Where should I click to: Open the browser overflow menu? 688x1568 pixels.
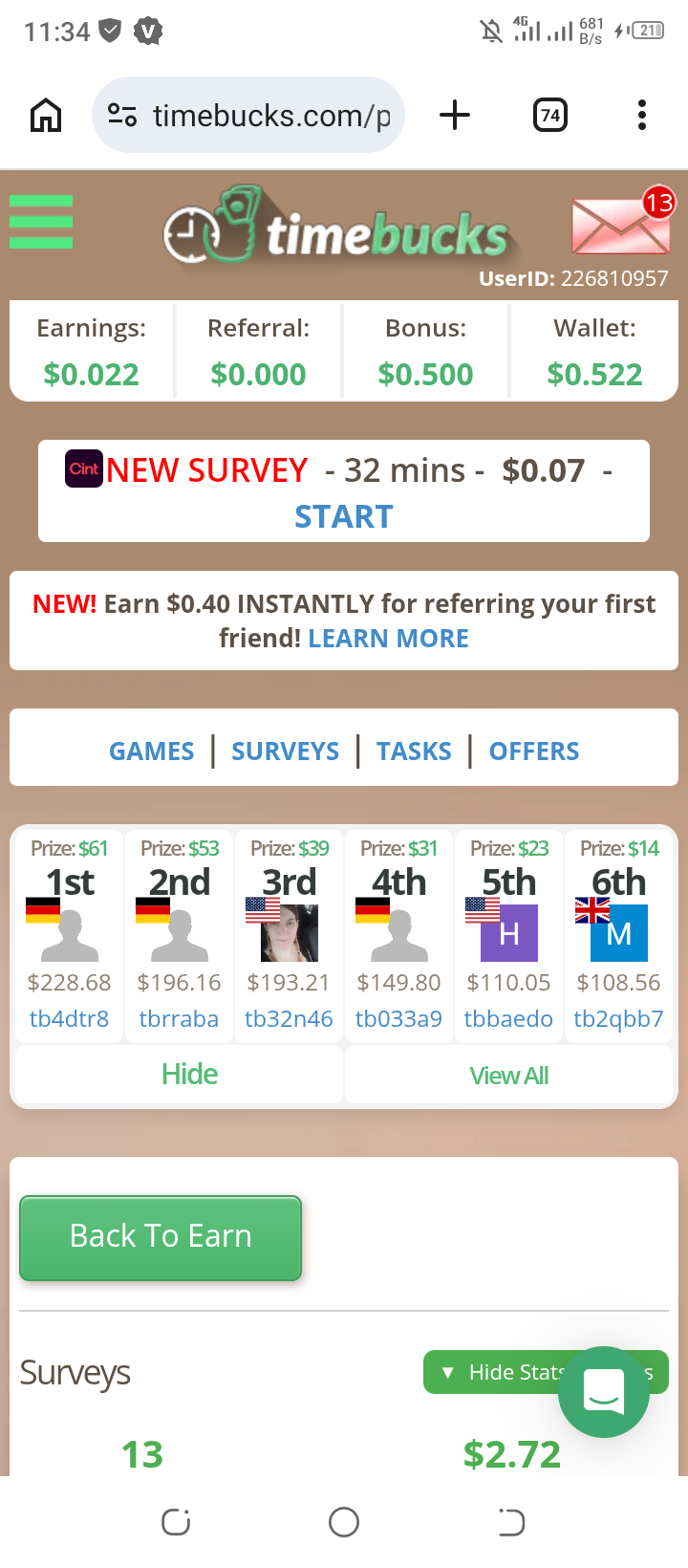(641, 116)
